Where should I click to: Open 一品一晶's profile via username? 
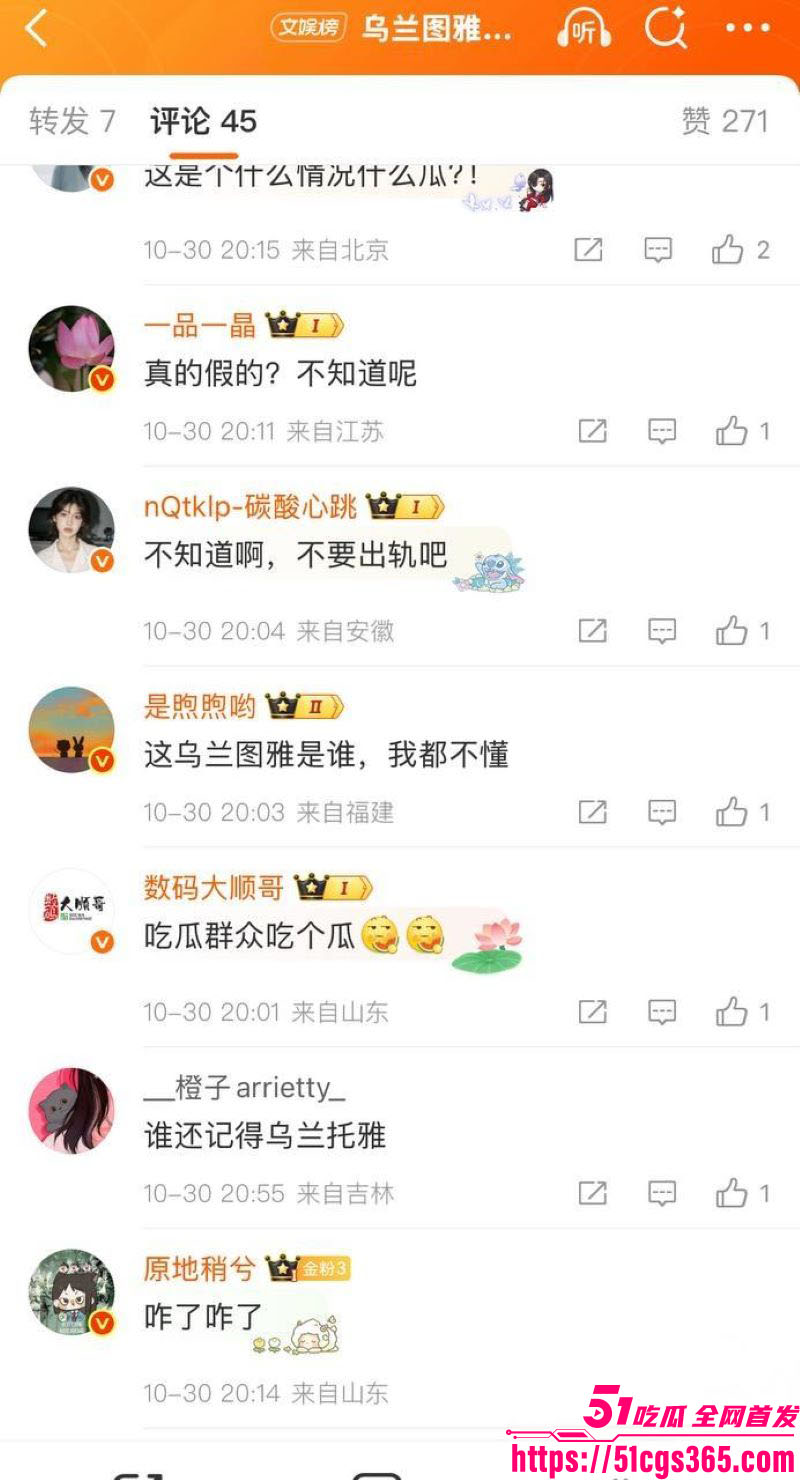[x=198, y=325]
